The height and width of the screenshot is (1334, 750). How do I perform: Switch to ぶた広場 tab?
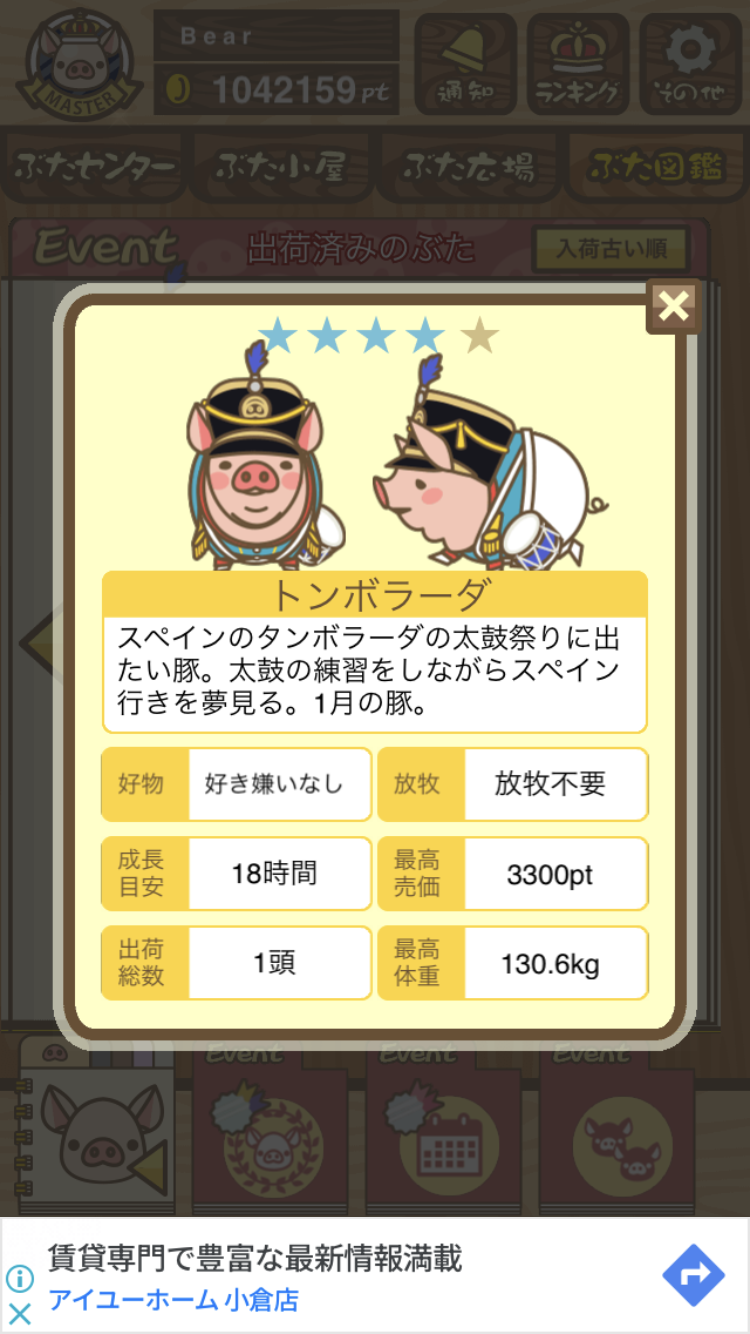coord(468,167)
